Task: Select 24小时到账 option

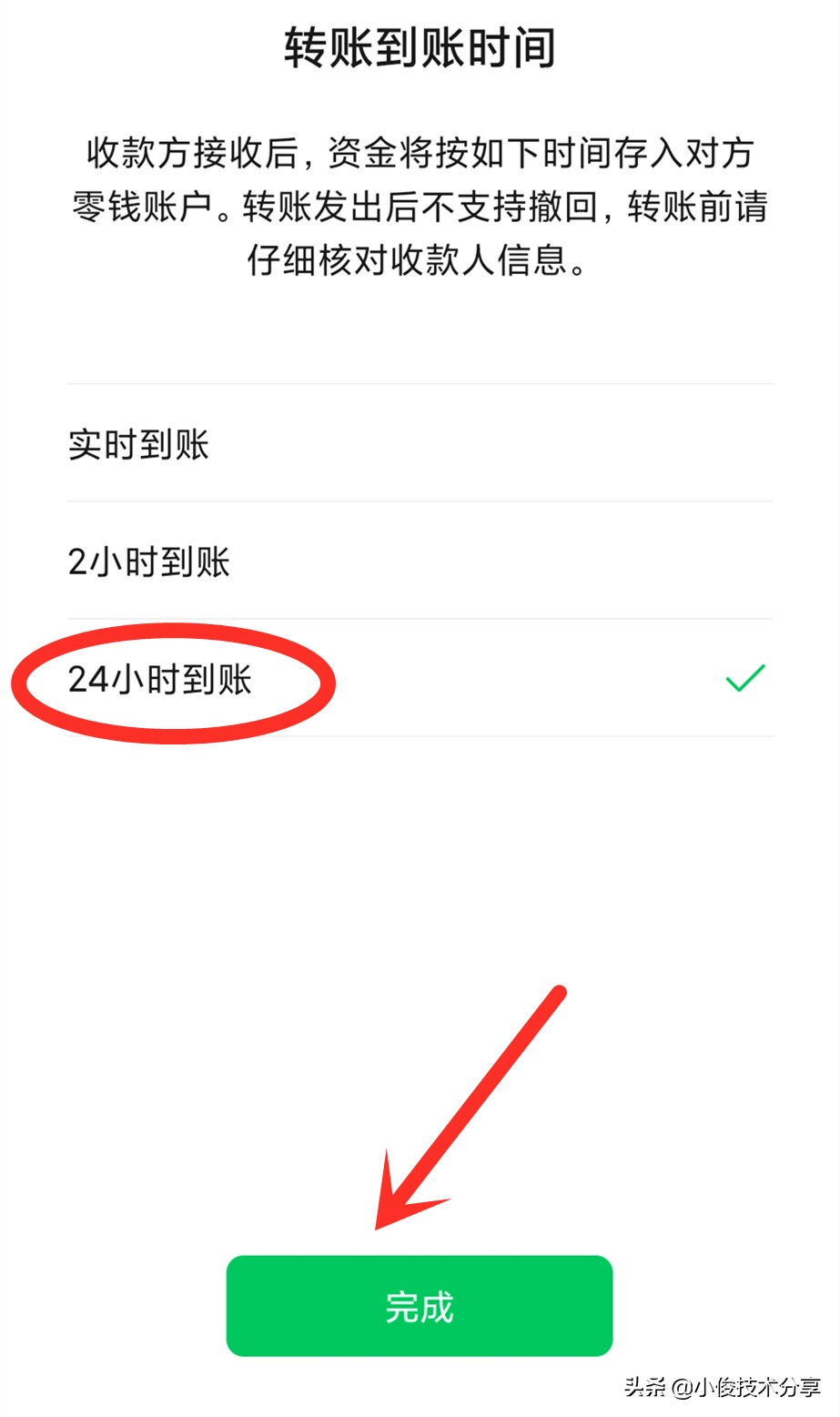Action: [x=160, y=680]
